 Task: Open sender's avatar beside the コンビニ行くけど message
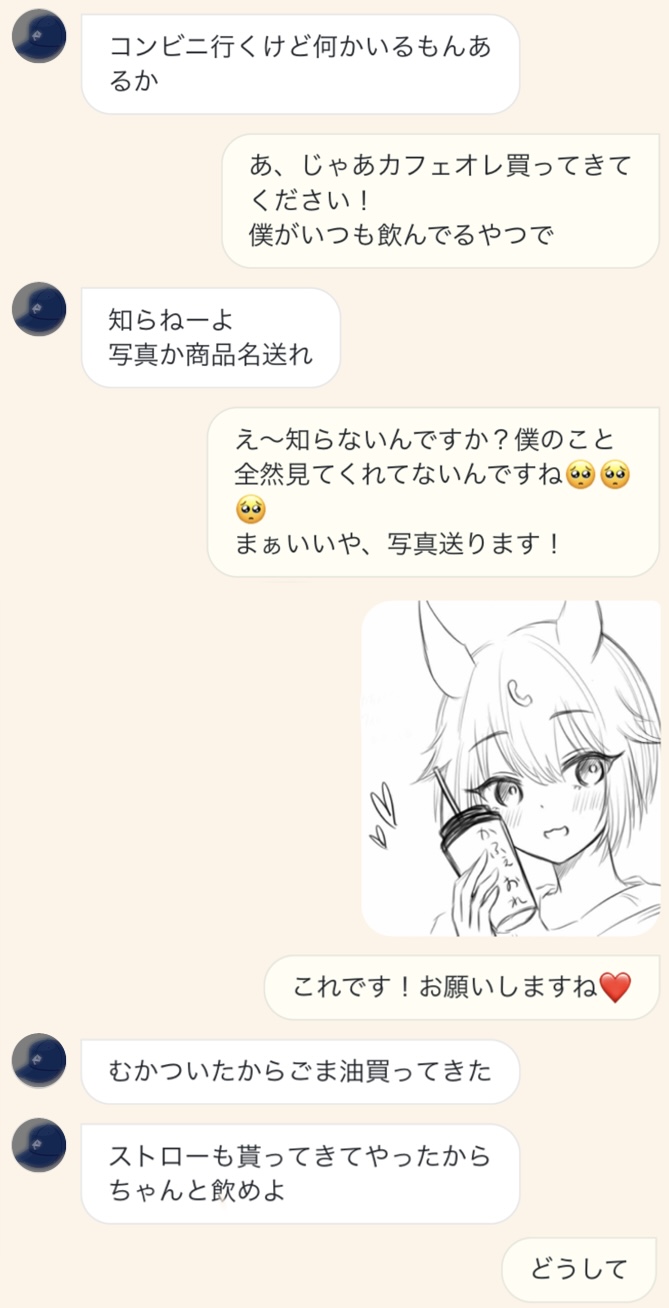(39, 35)
